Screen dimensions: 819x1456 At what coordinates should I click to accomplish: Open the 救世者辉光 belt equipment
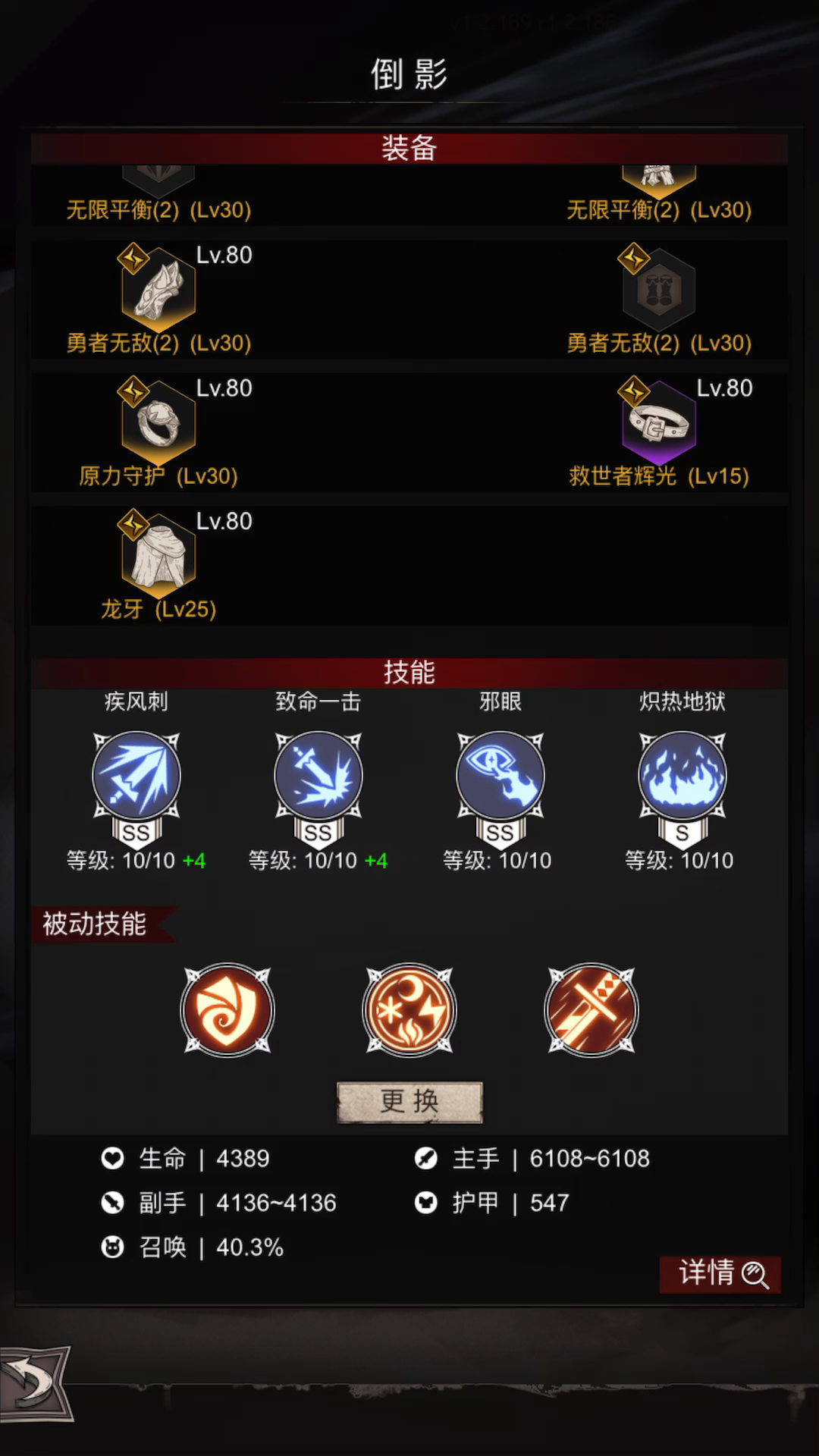pos(659,422)
